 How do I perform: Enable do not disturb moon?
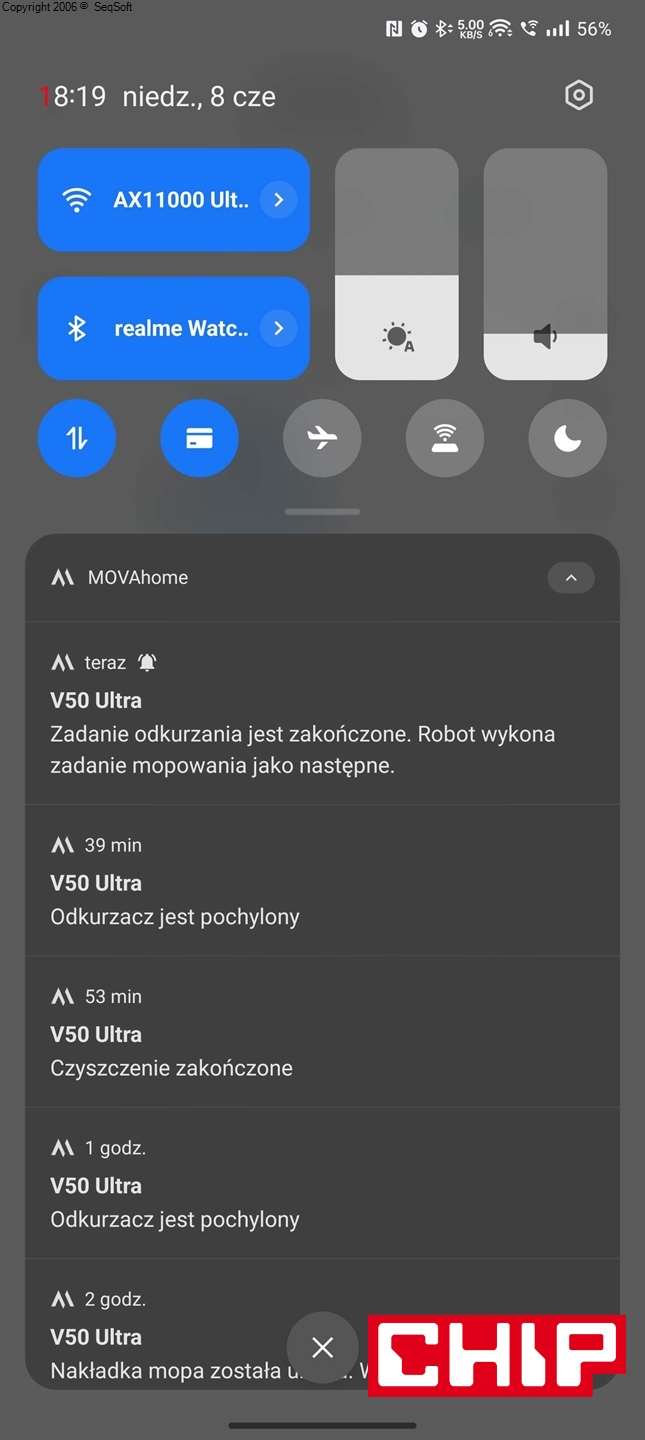point(567,438)
